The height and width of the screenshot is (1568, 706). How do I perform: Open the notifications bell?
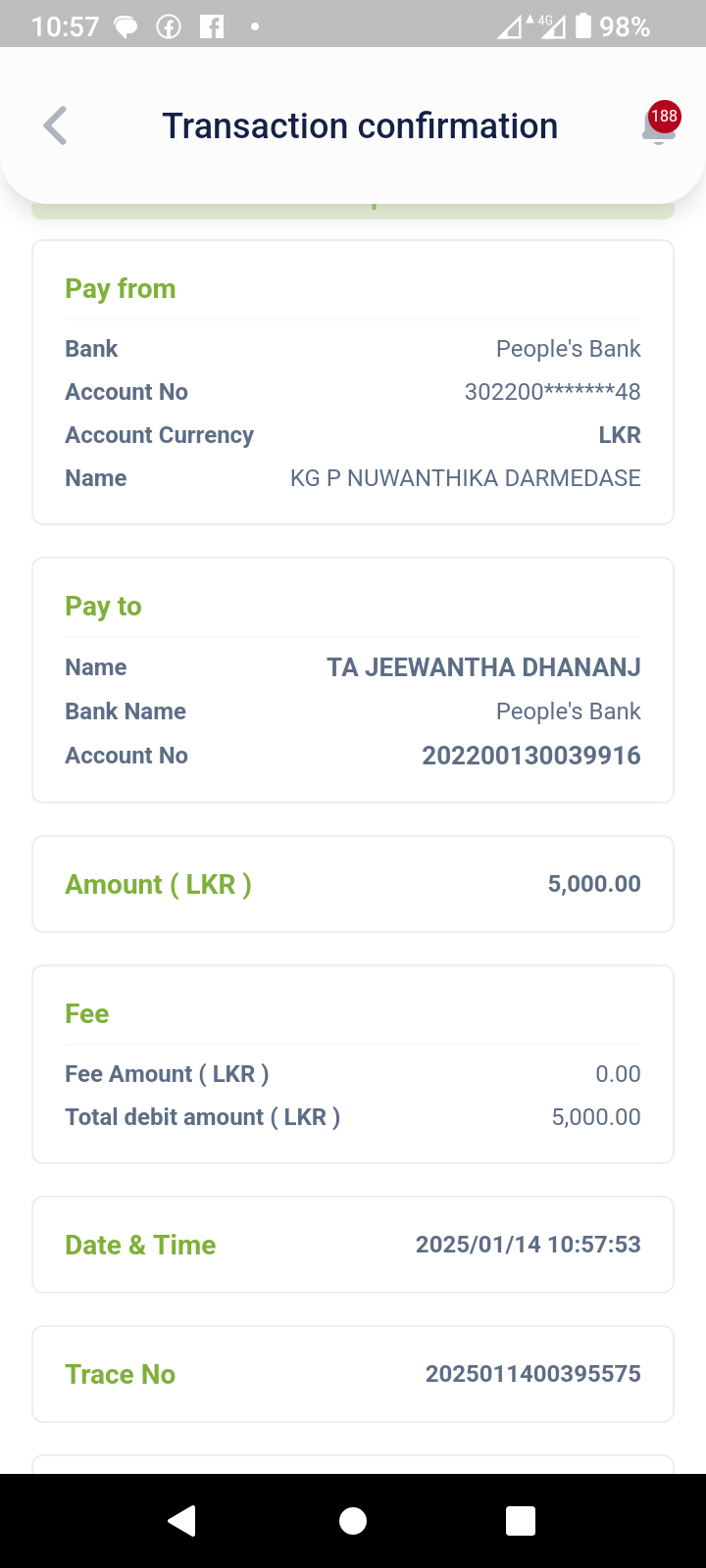(x=659, y=126)
